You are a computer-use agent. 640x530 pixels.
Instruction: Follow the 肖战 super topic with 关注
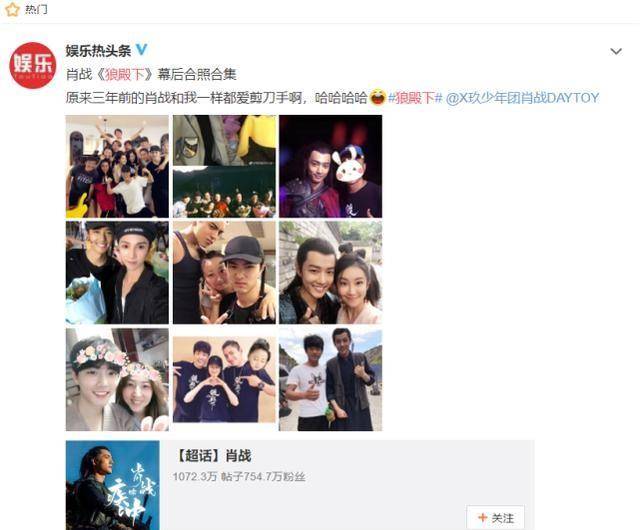(495, 517)
